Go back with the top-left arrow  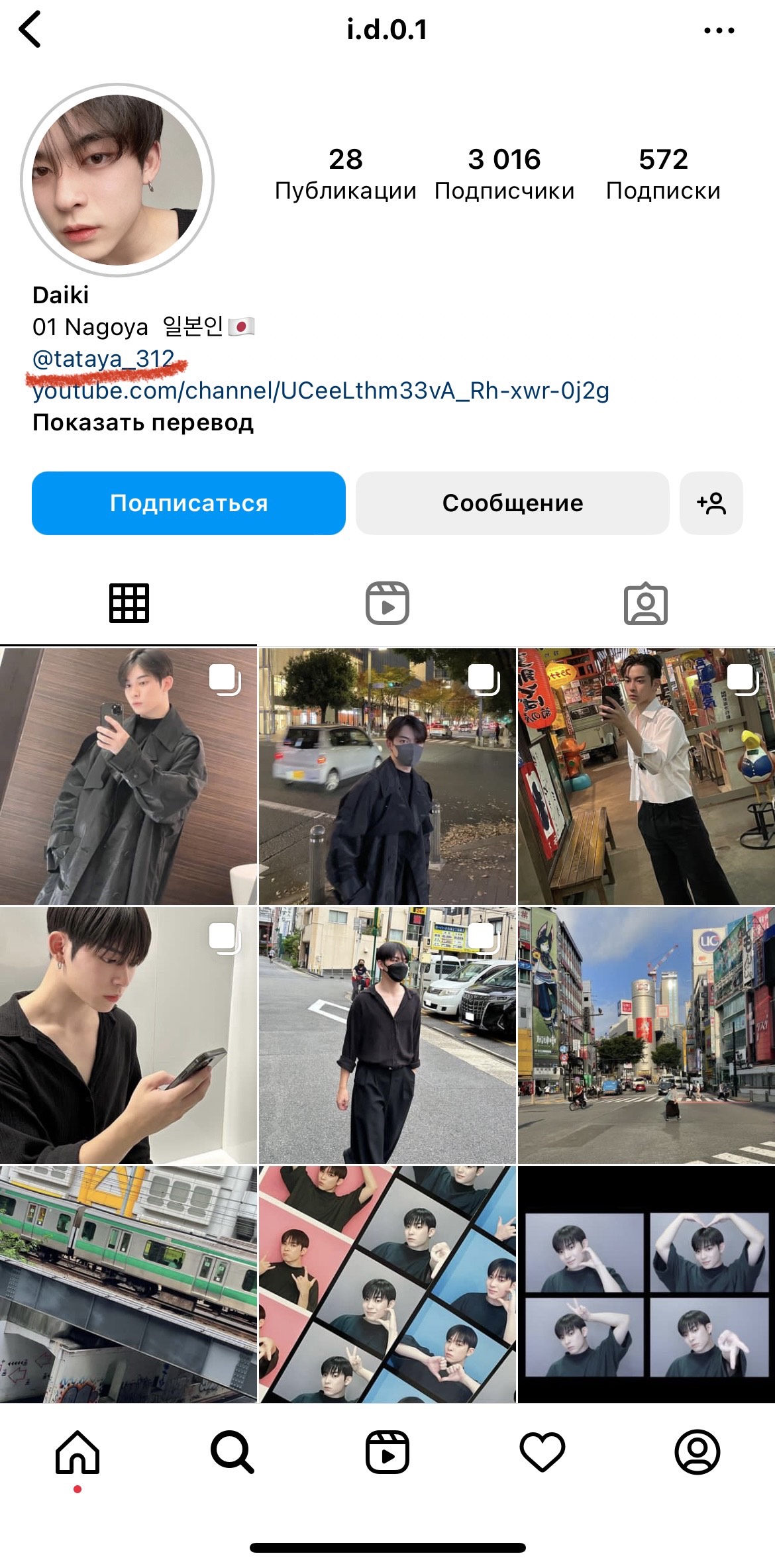30,30
